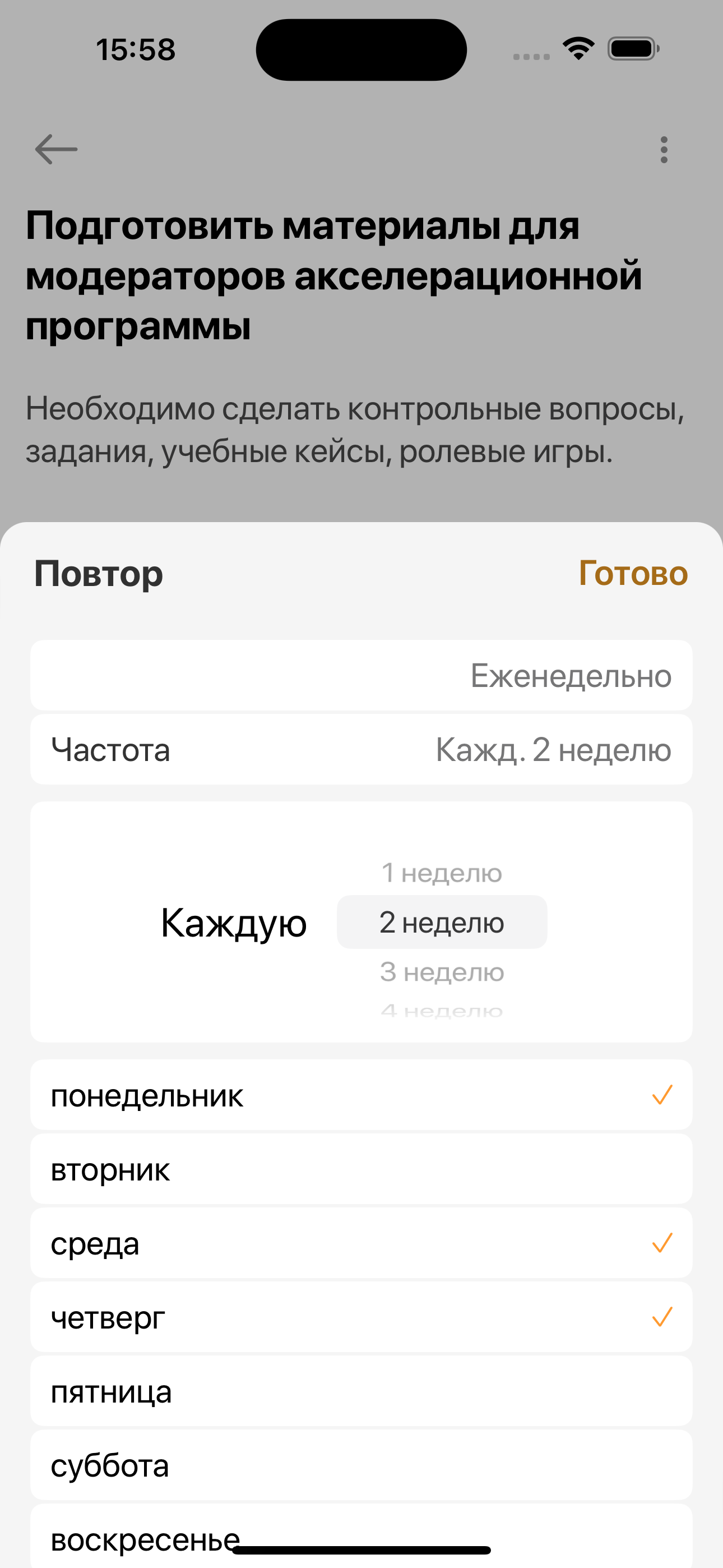Uncheck четверг

[361, 1317]
